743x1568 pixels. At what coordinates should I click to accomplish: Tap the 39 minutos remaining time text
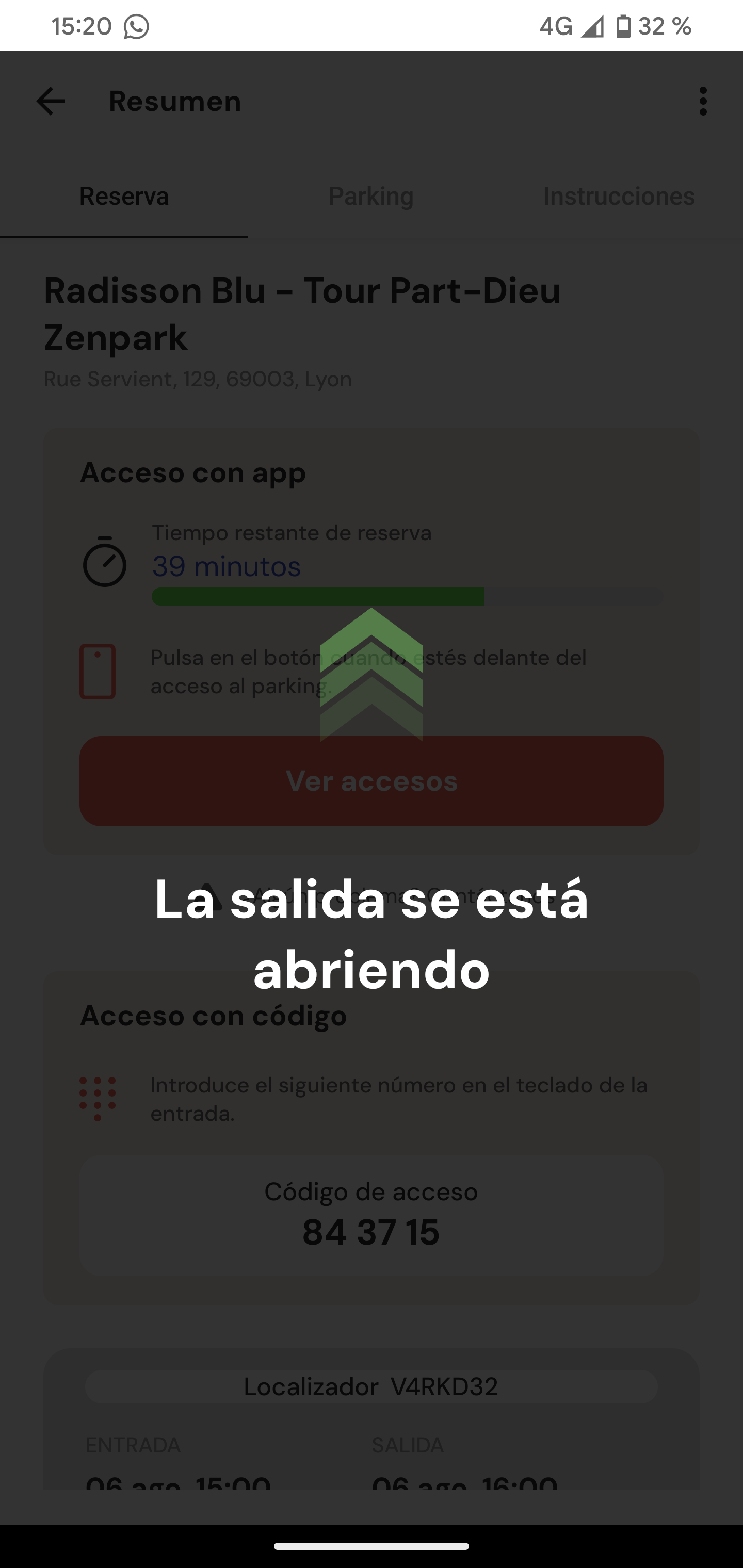(x=225, y=566)
